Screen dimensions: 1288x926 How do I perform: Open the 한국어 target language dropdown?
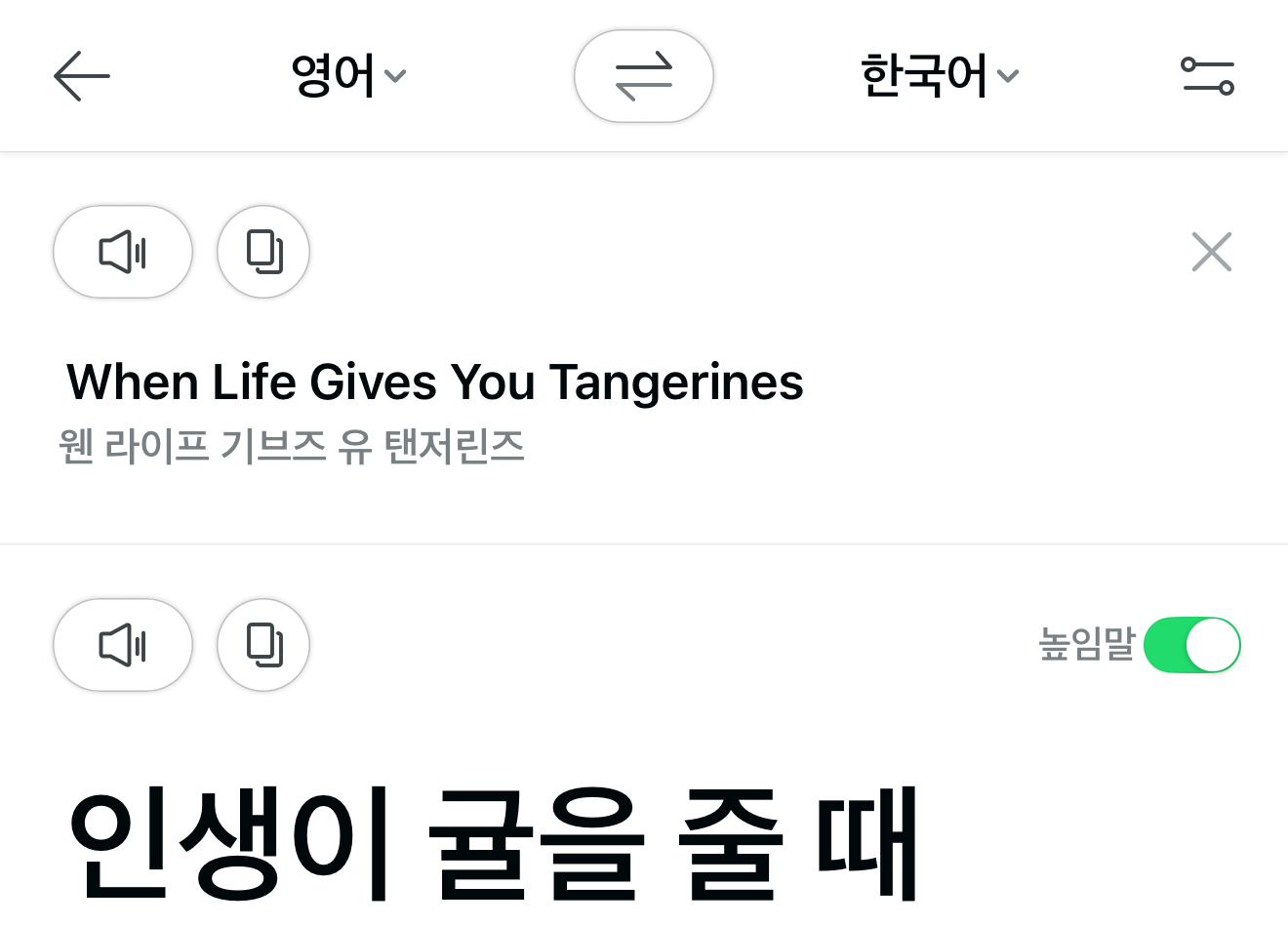pos(939,76)
